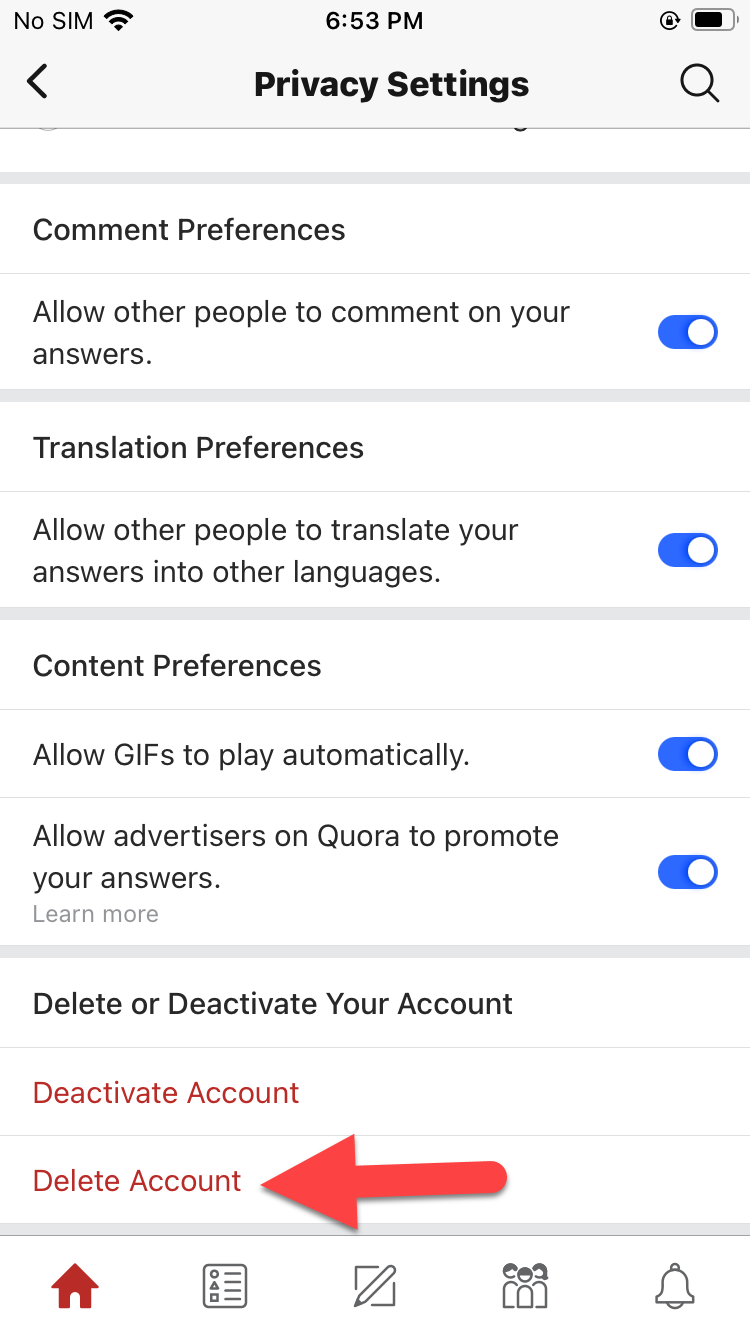Viewport: 750px width, 1334px height.
Task: Open the search magnifier icon
Action: tap(699, 84)
